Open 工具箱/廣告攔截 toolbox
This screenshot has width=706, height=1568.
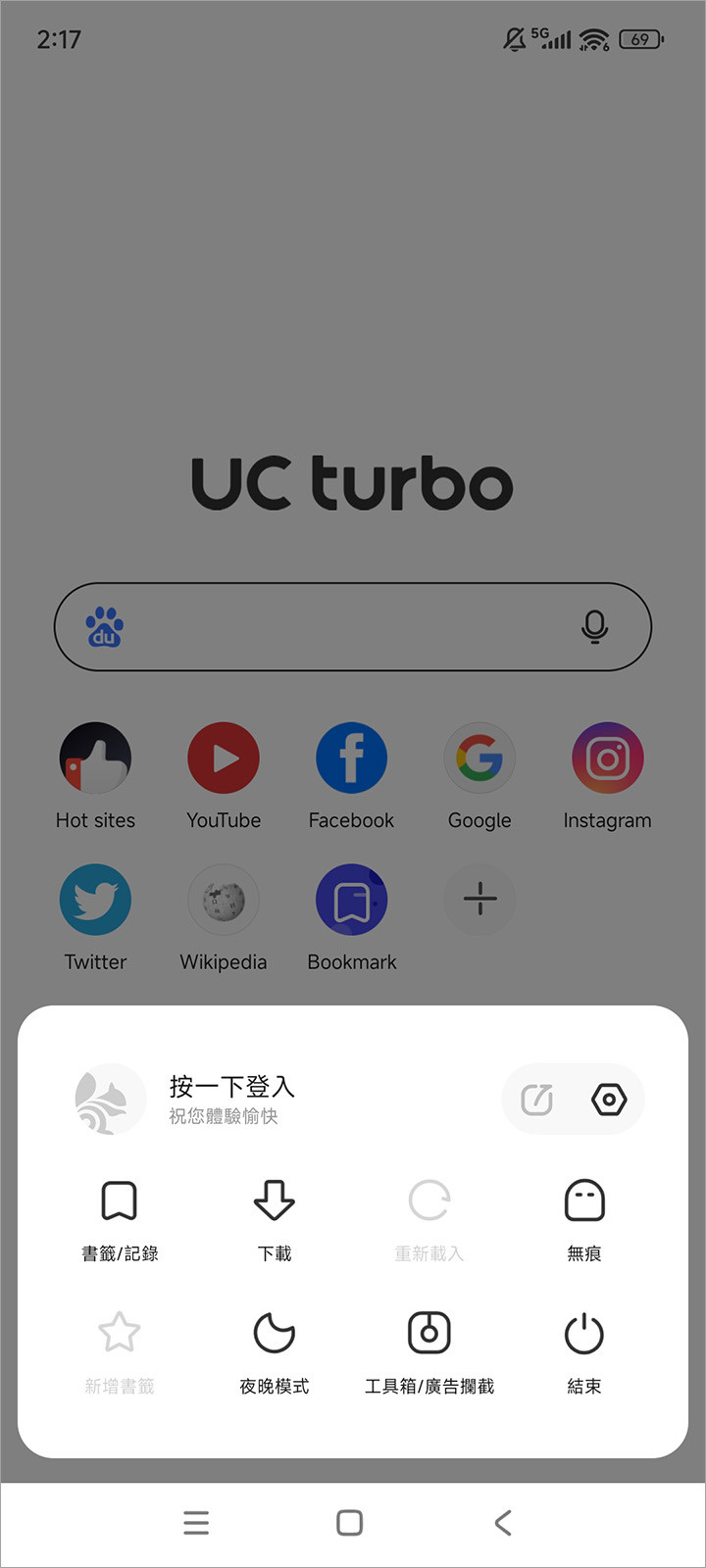(x=429, y=1351)
